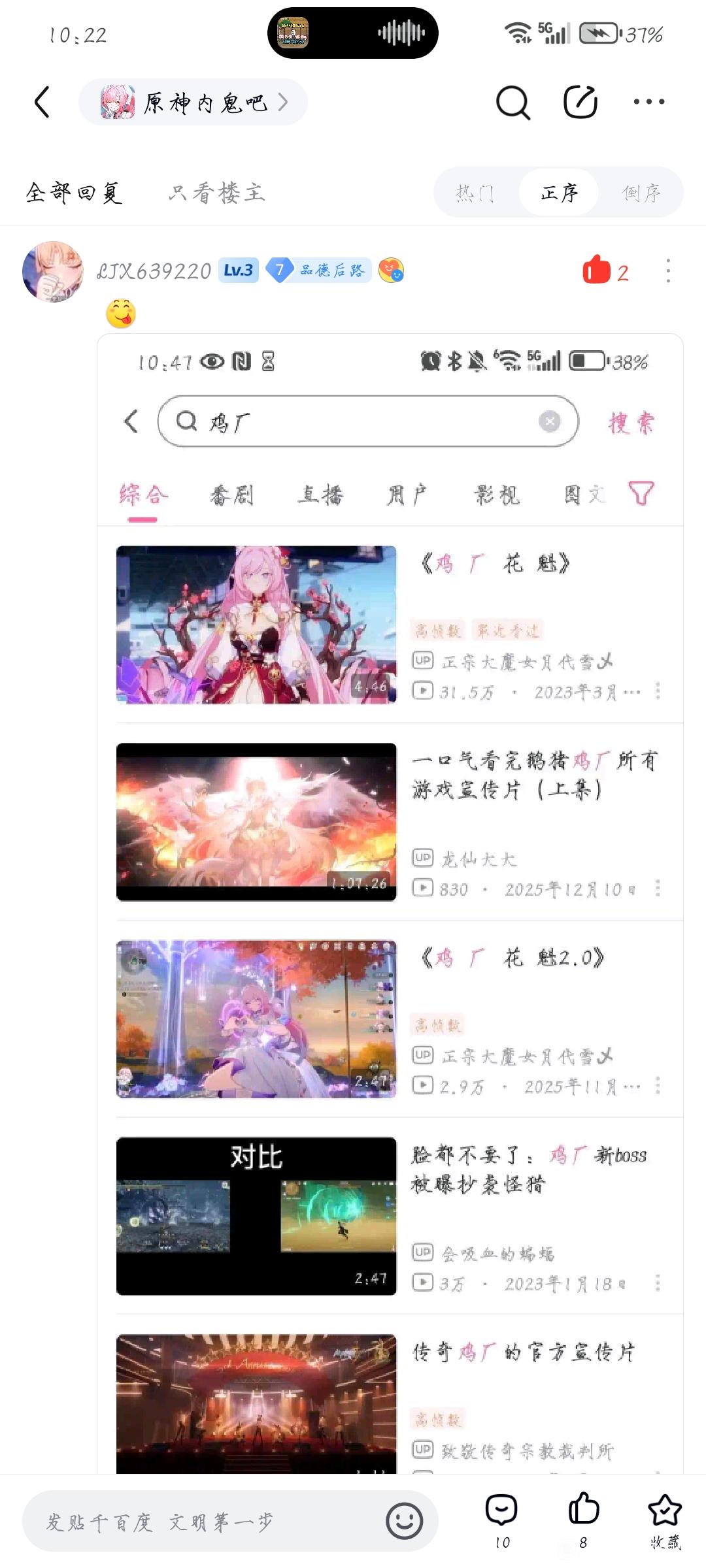Tap 收藏 to bookmark this thread
Image resolution: width=706 pixels, height=1568 pixels.
665,1521
